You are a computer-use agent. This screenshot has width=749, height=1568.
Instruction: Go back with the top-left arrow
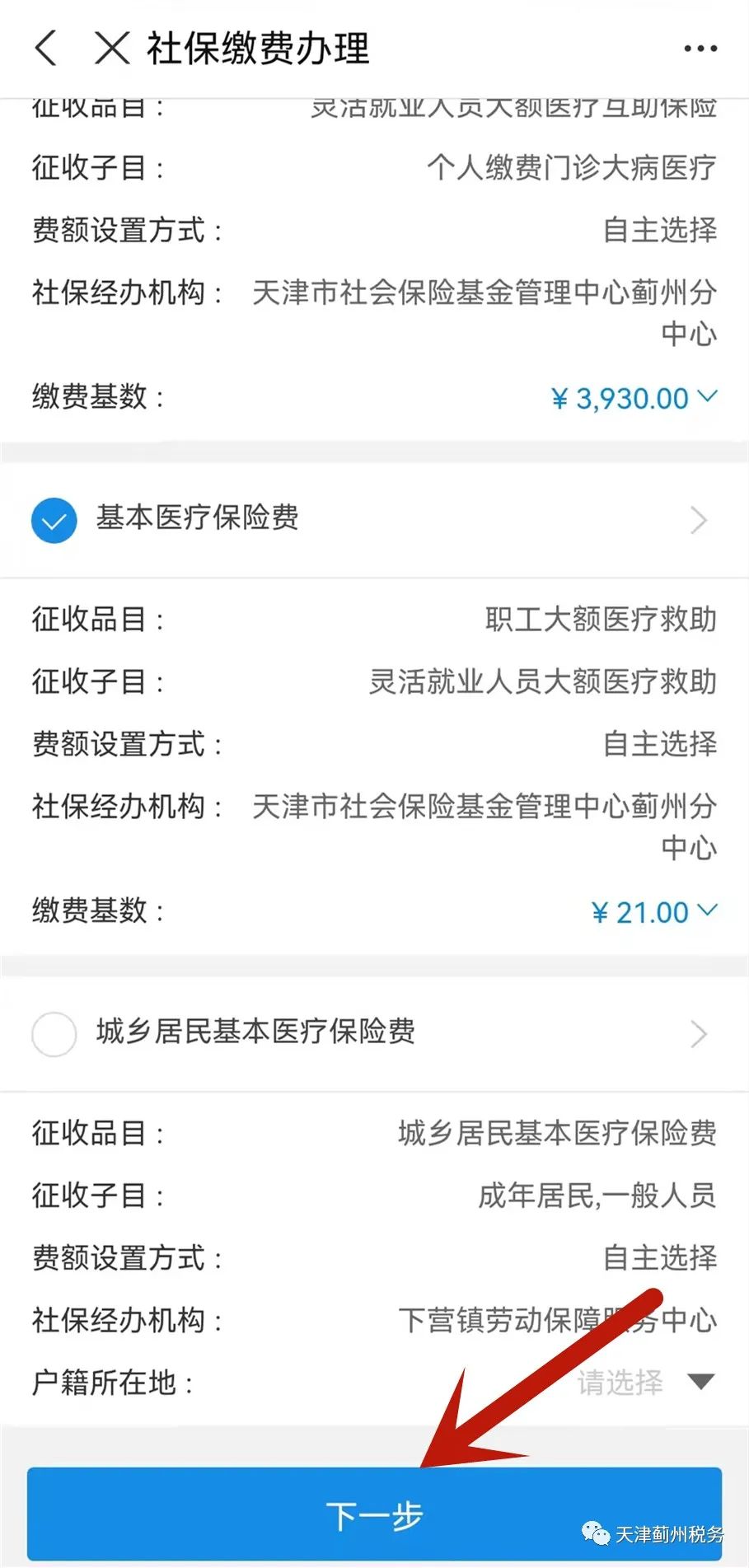46,48
